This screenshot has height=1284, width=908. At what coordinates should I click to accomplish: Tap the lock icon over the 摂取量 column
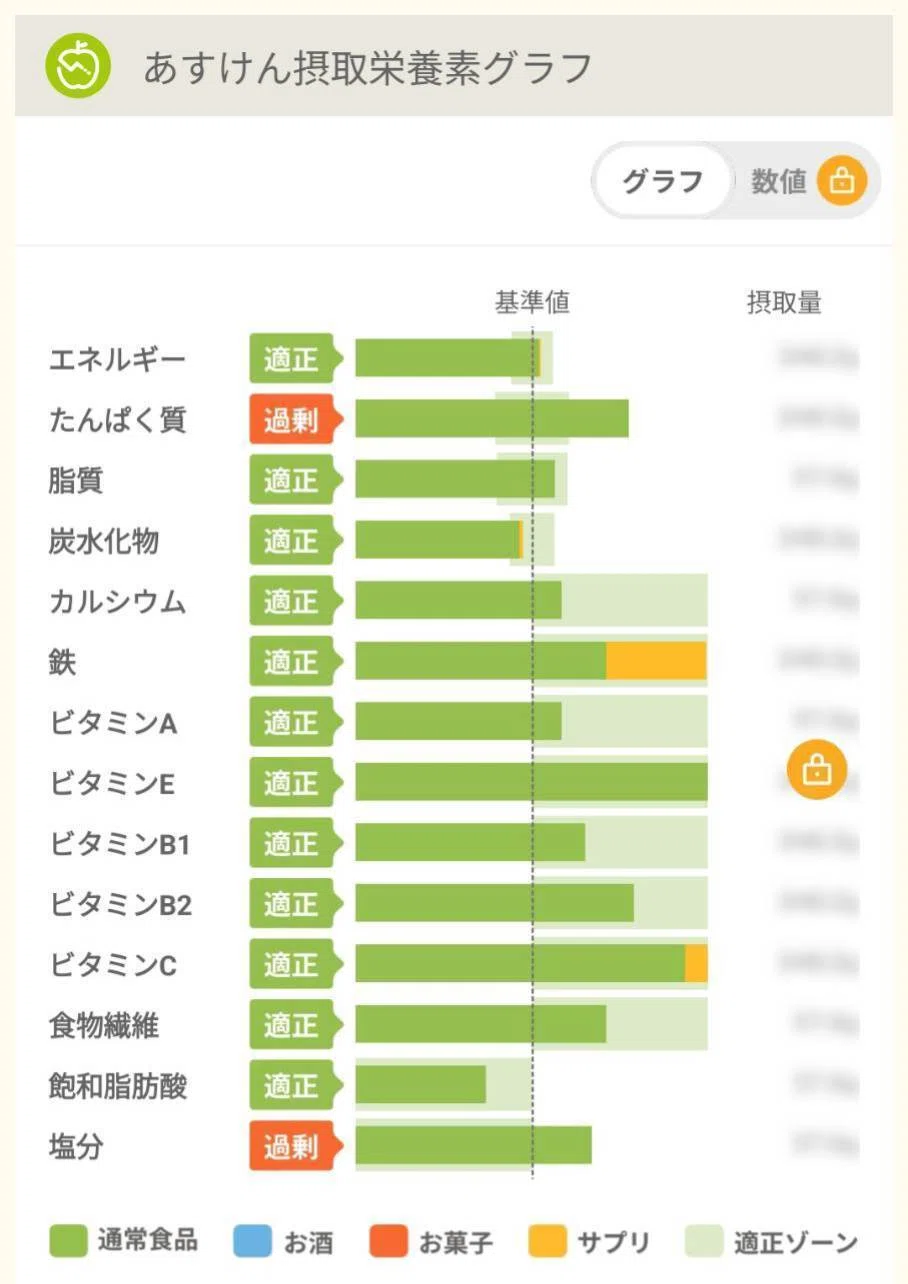817,770
